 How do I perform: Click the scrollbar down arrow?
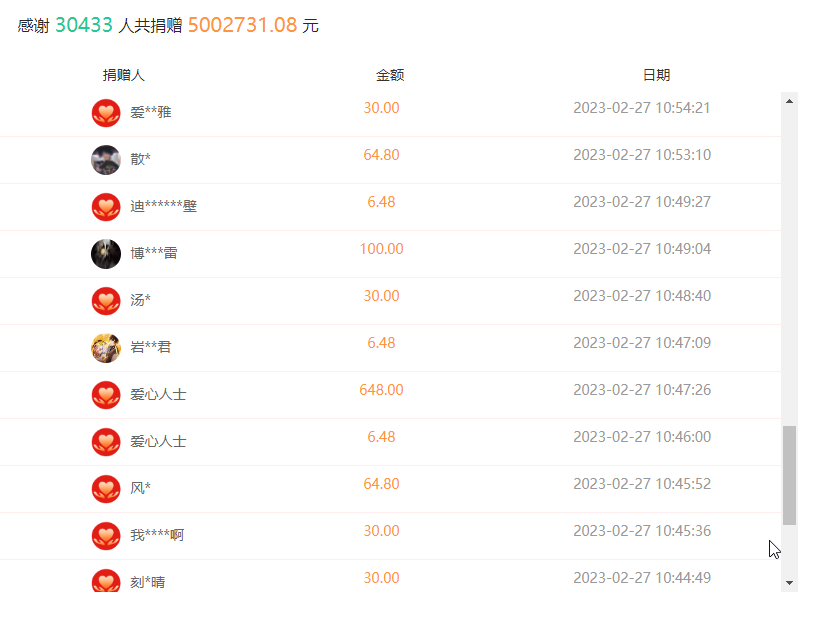(x=789, y=582)
